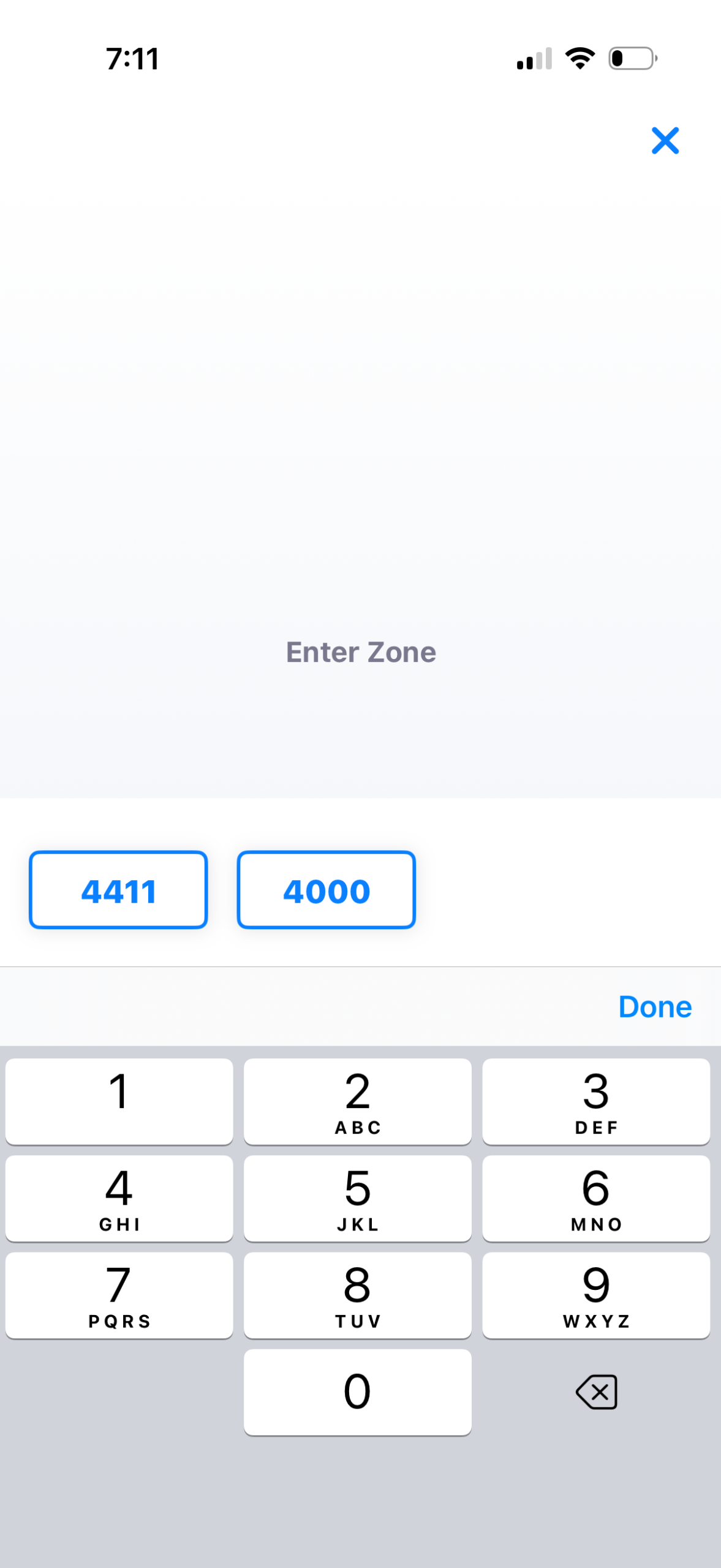This screenshot has height=1568, width=721.
Task: Type digit 1 on the keypad
Action: pos(119,1101)
